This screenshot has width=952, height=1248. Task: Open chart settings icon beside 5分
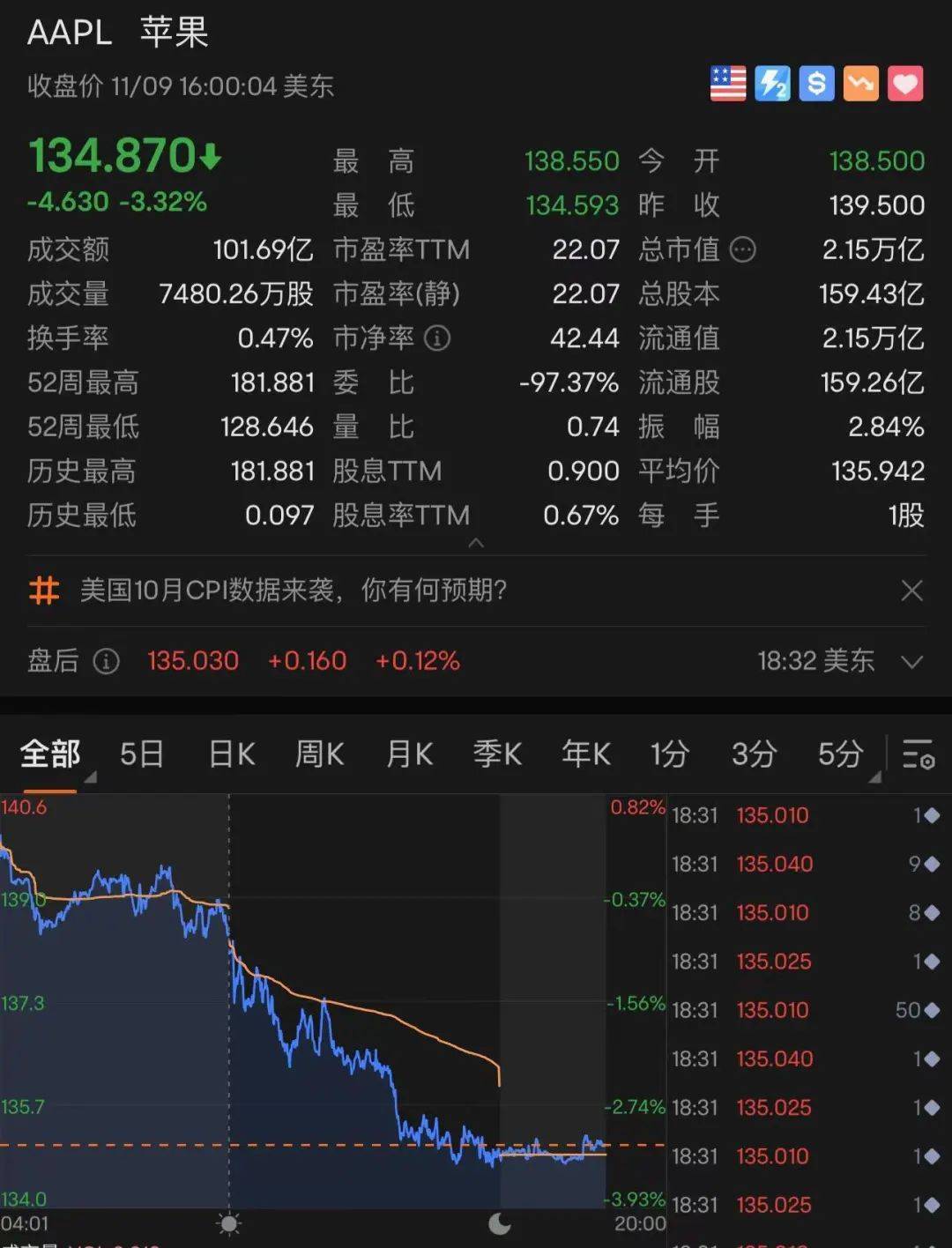tap(918, 755)
